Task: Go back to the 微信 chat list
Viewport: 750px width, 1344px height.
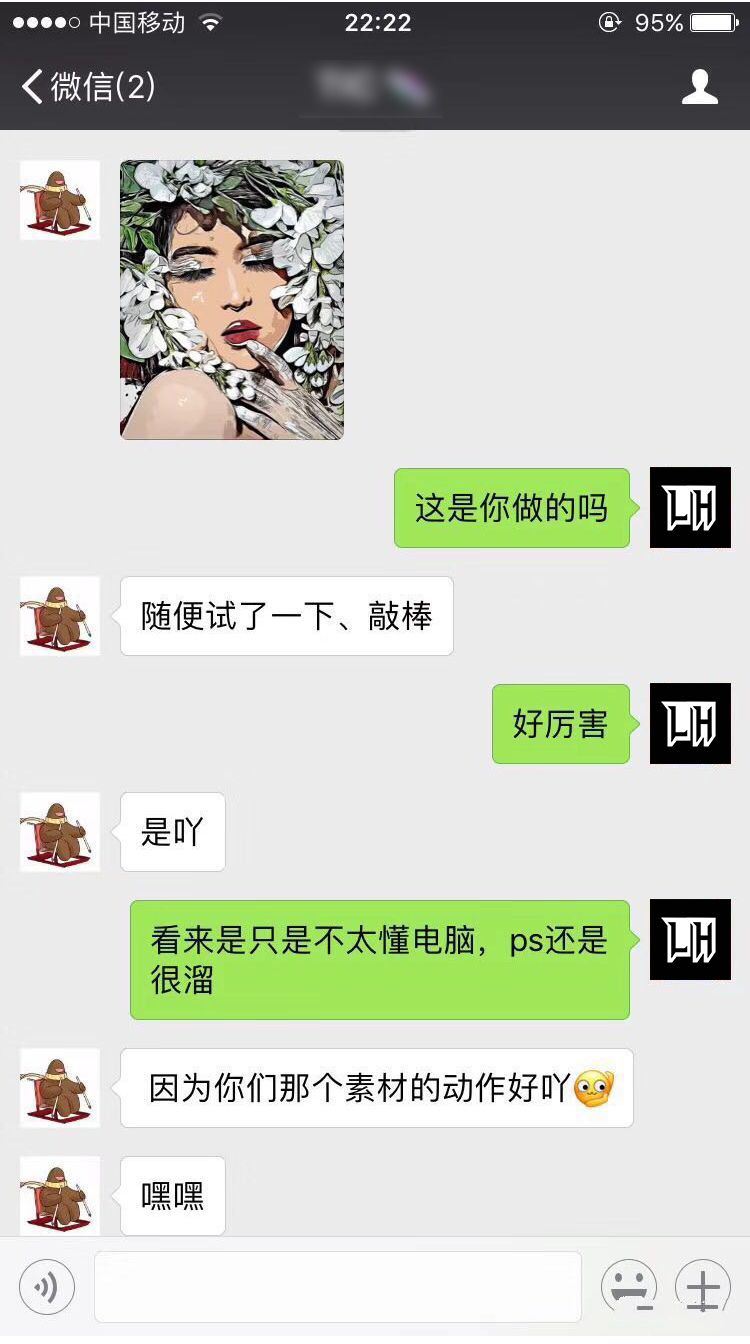Action: [x=88, y=87]
